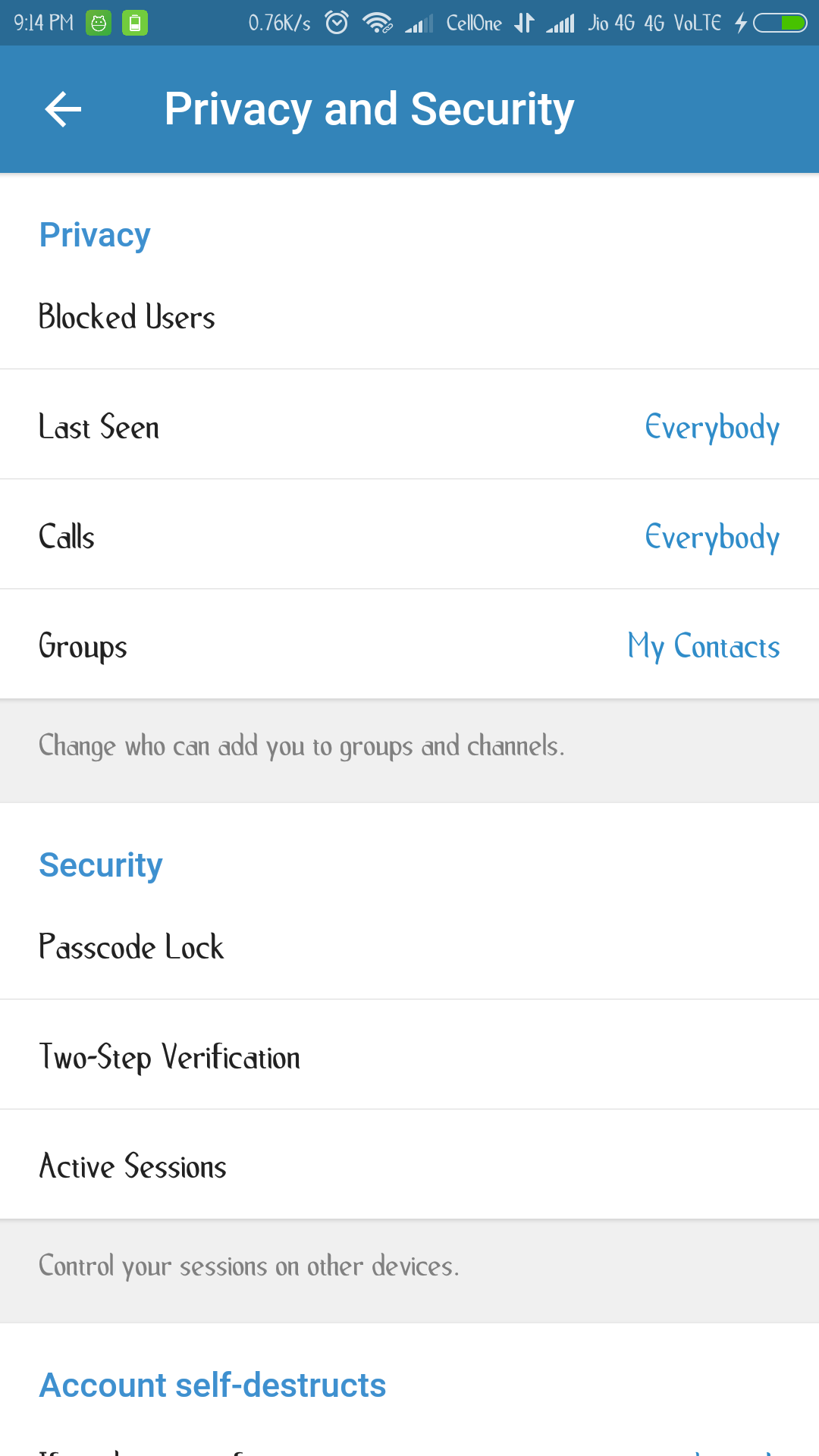Click My Contacts beside Groups

[x=702, y=645]
